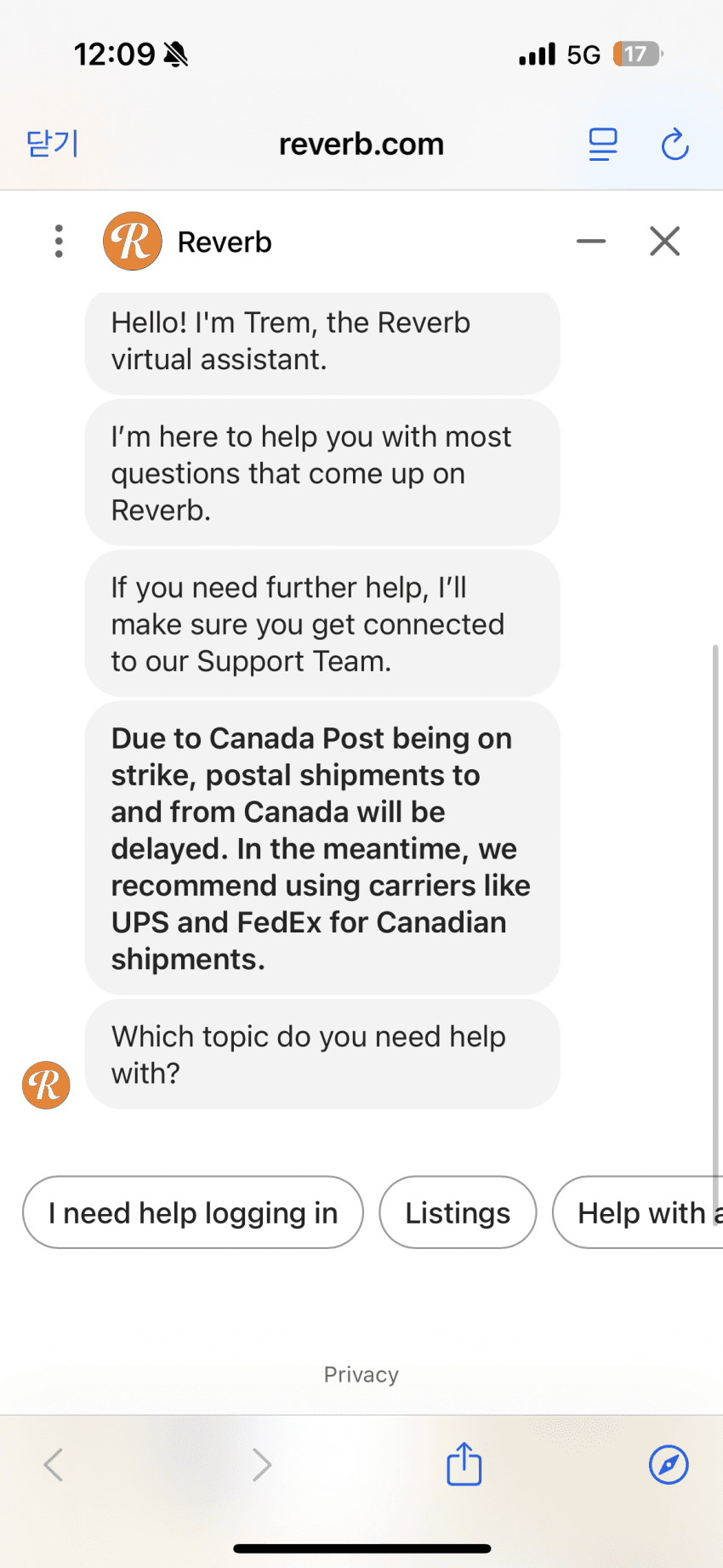
Task: Choose the Listings topic chip
Action: click(x=458, y=1212)
